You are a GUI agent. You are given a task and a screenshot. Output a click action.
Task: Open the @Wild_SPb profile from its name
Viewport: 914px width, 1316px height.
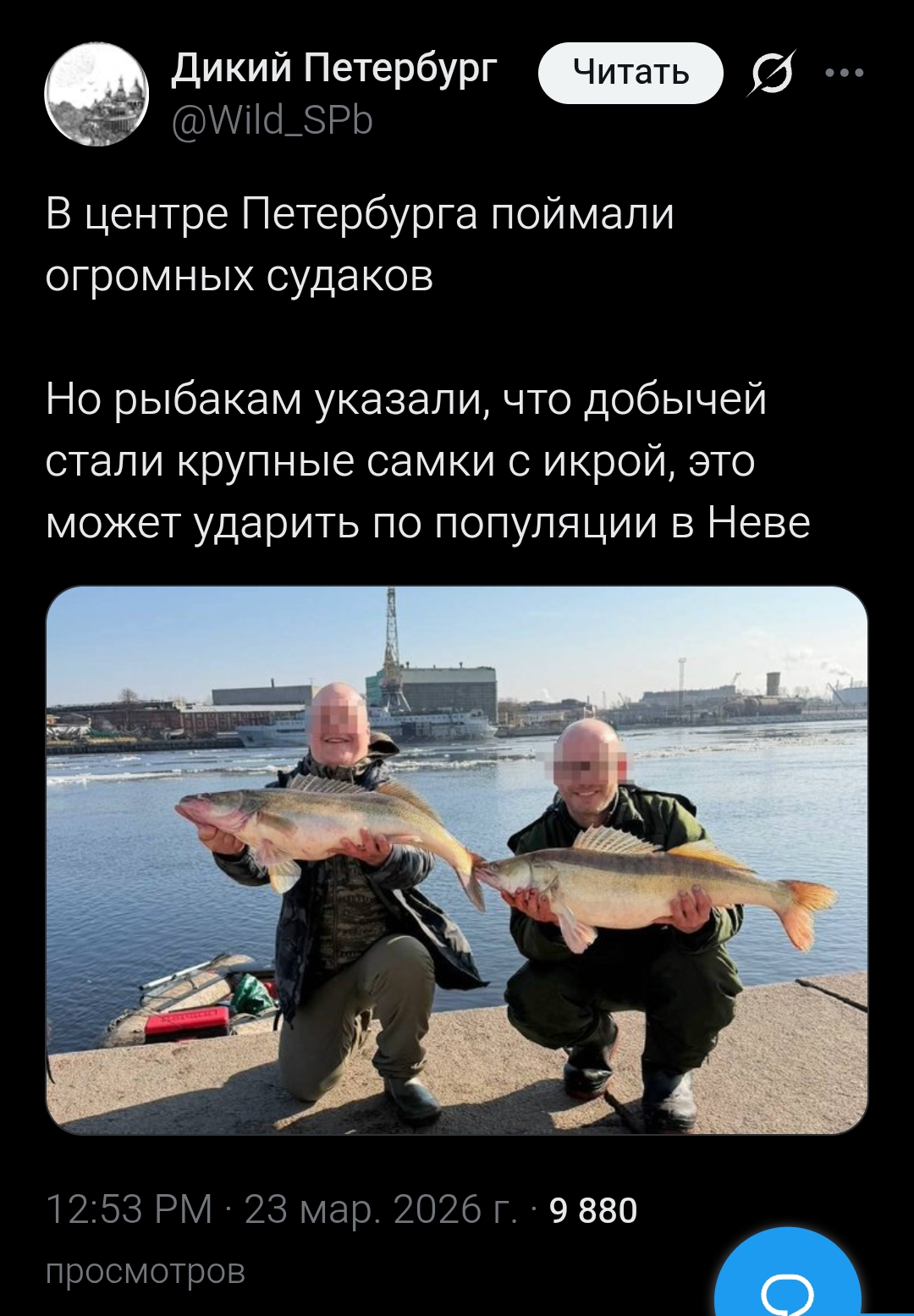334,69
